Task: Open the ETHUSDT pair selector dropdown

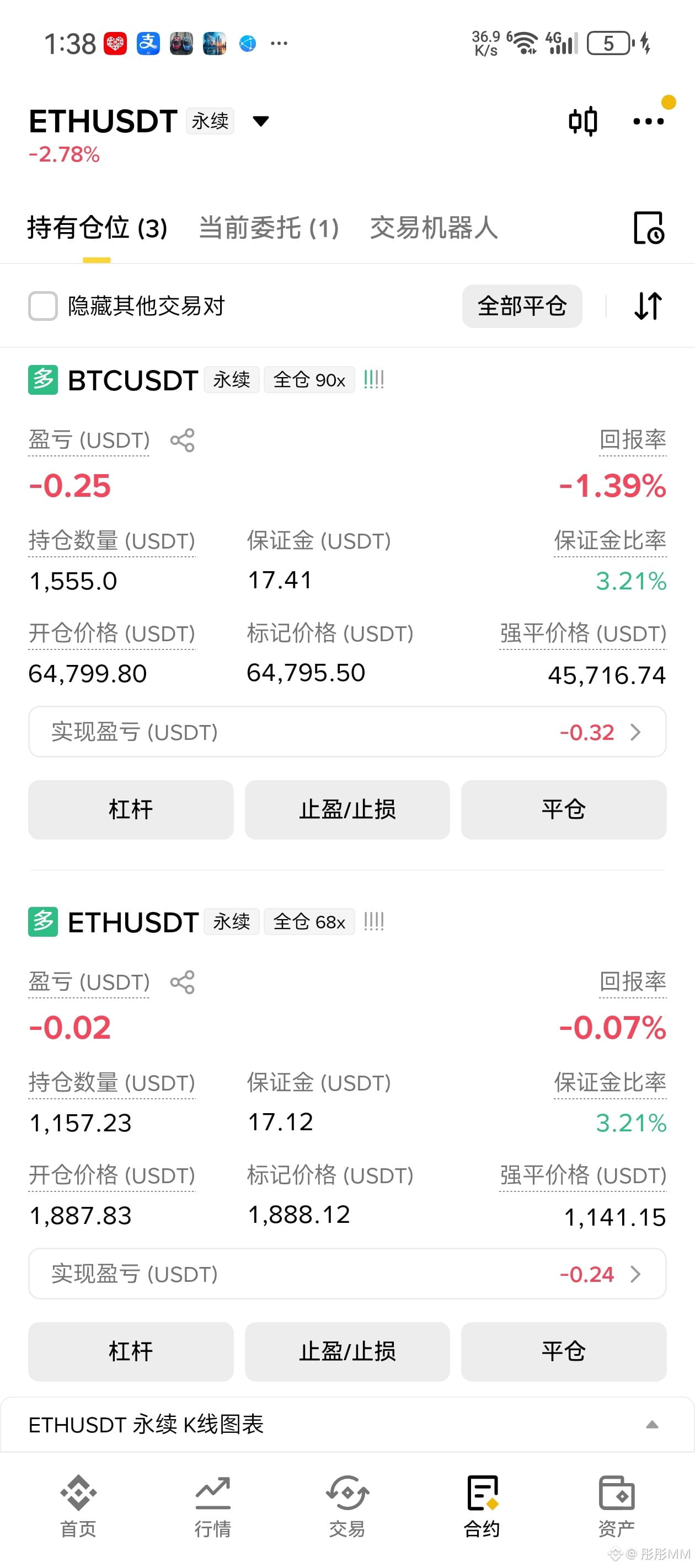Action: click(x=261, y=121)
